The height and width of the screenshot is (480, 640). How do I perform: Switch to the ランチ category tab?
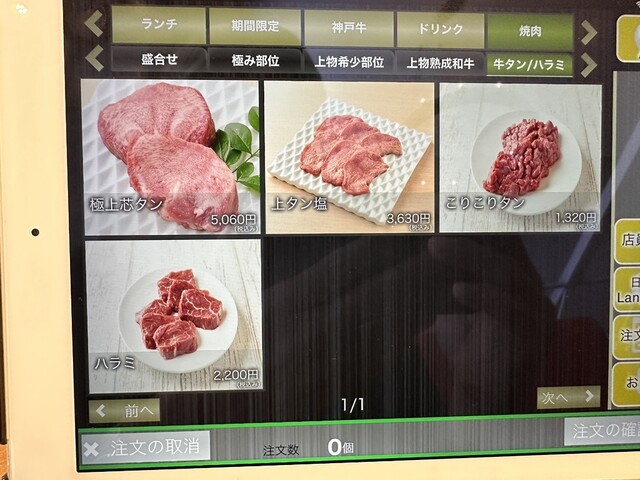pos(157,26)
